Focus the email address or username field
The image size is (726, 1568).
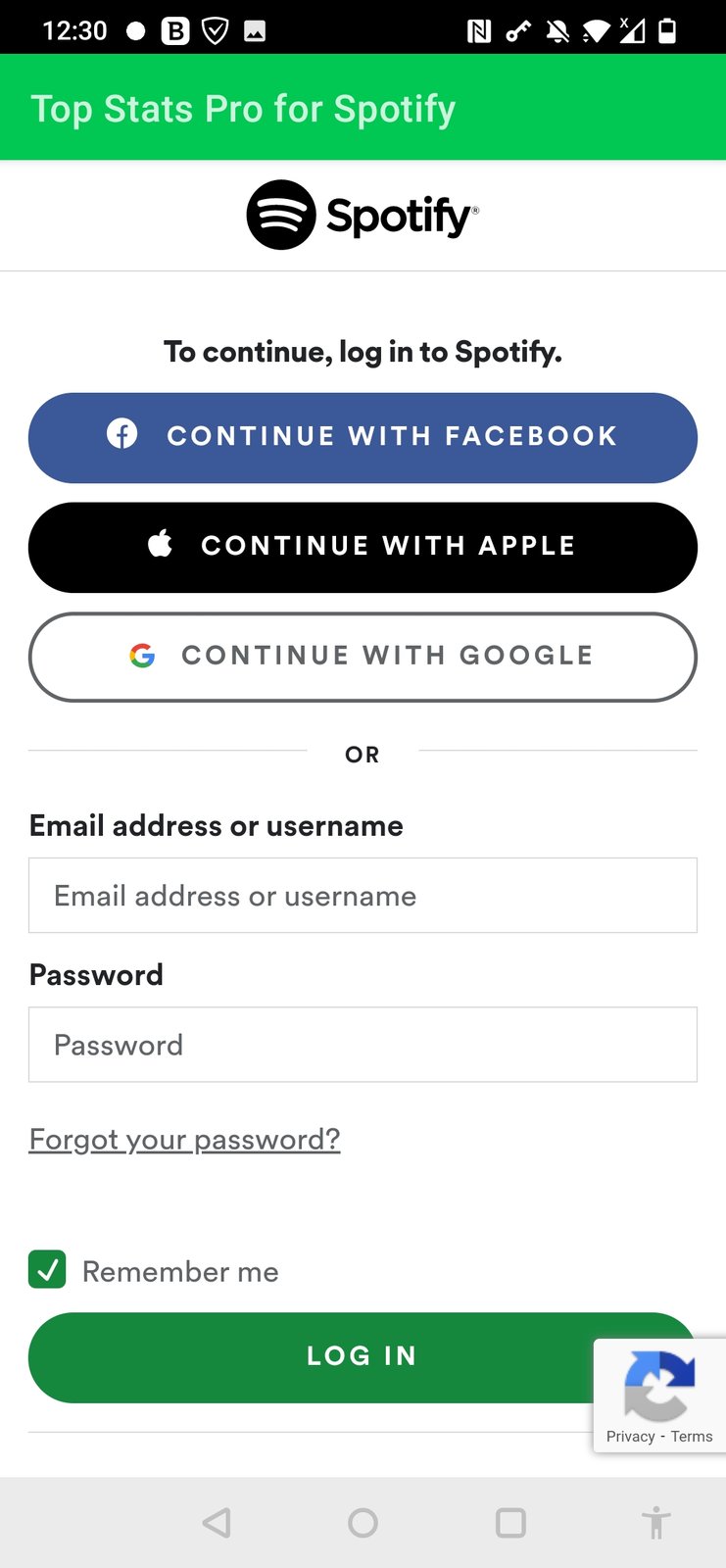point(363,896)
